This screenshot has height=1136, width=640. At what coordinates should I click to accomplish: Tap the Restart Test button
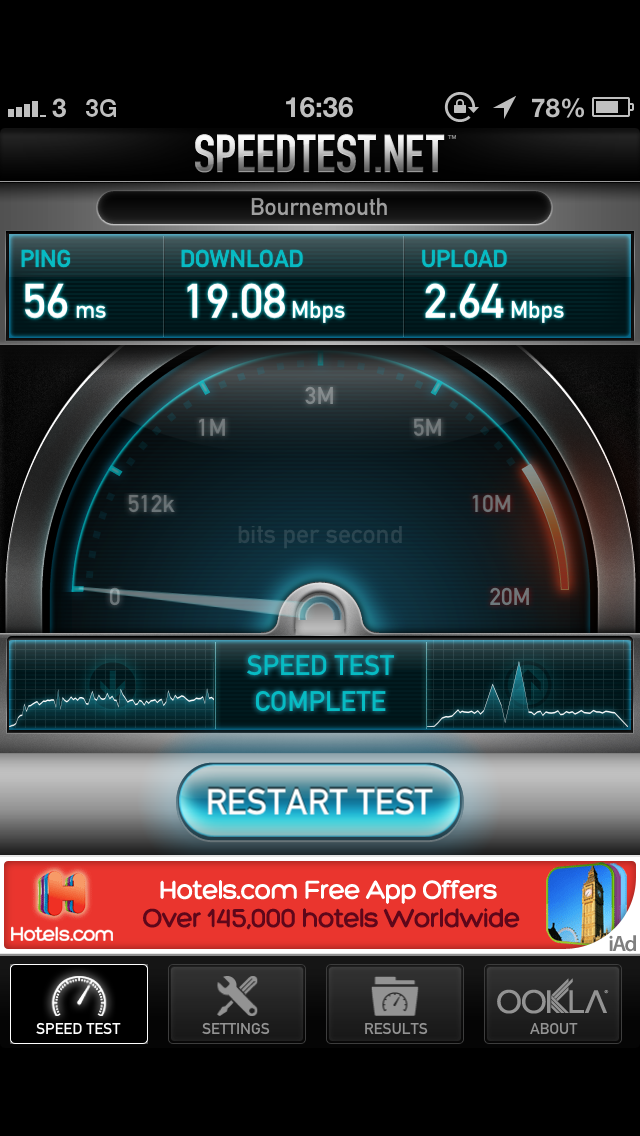[320, 801]
